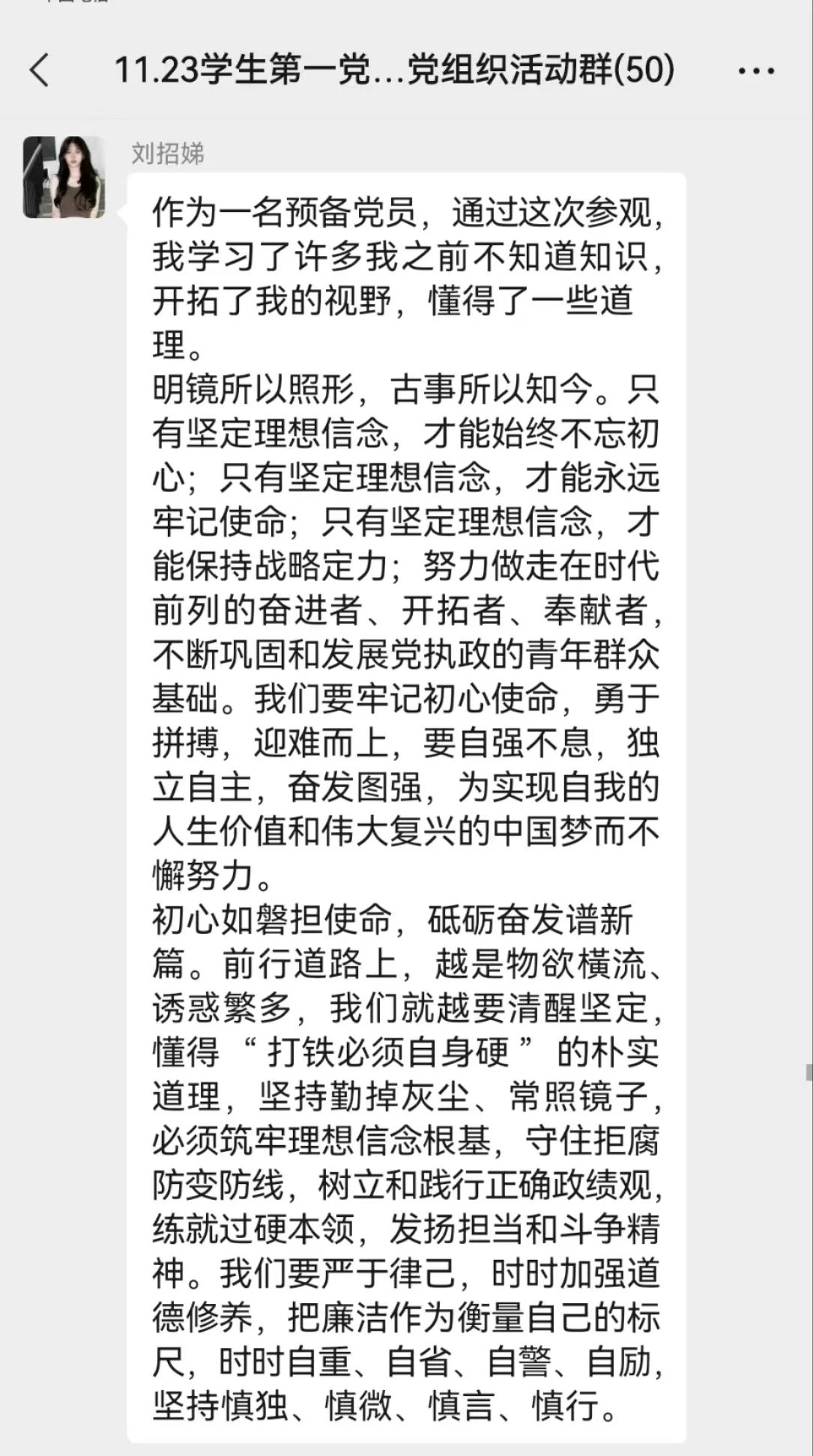Go back from the group chat
This screenshot has height=1456, width=813.
(39, 71)
